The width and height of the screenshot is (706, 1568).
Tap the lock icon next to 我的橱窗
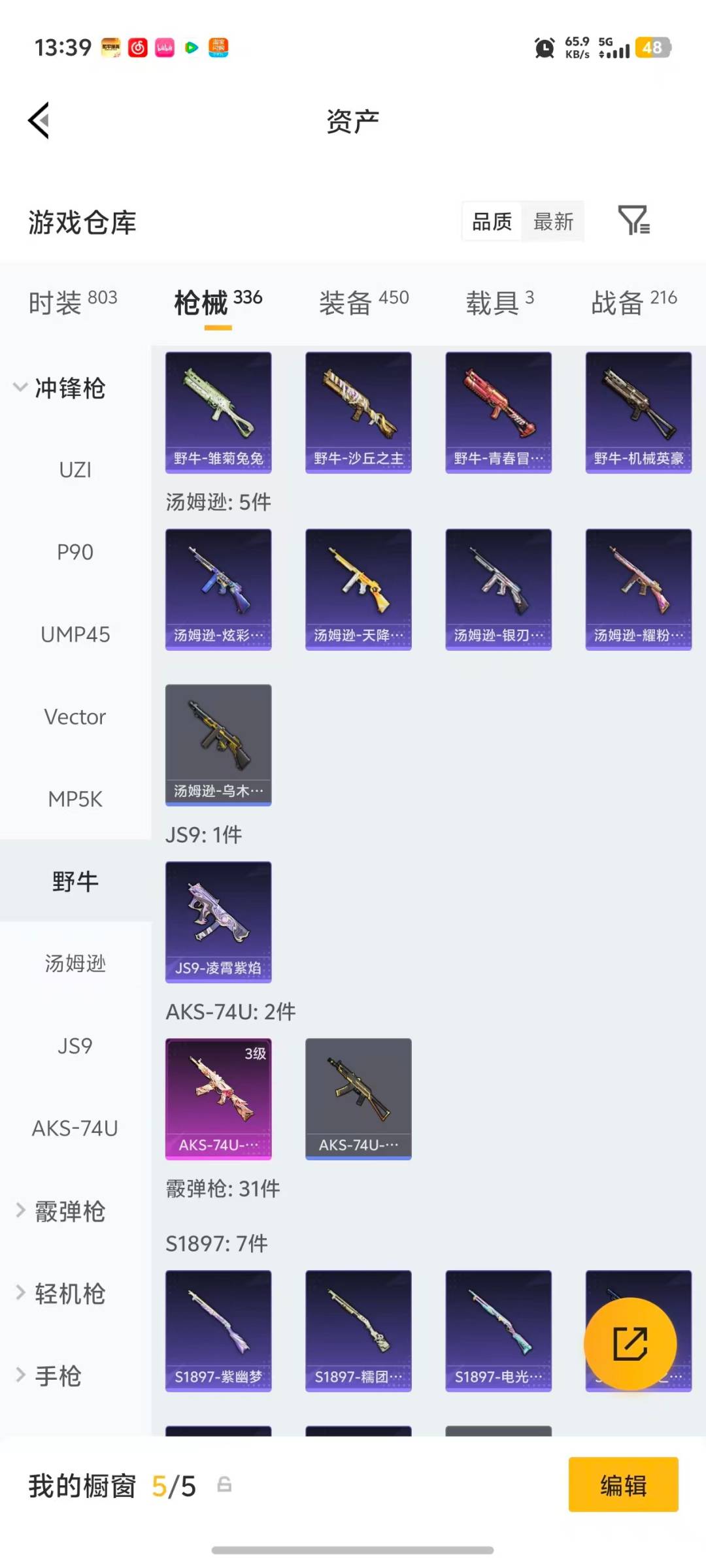point(226,1485)
